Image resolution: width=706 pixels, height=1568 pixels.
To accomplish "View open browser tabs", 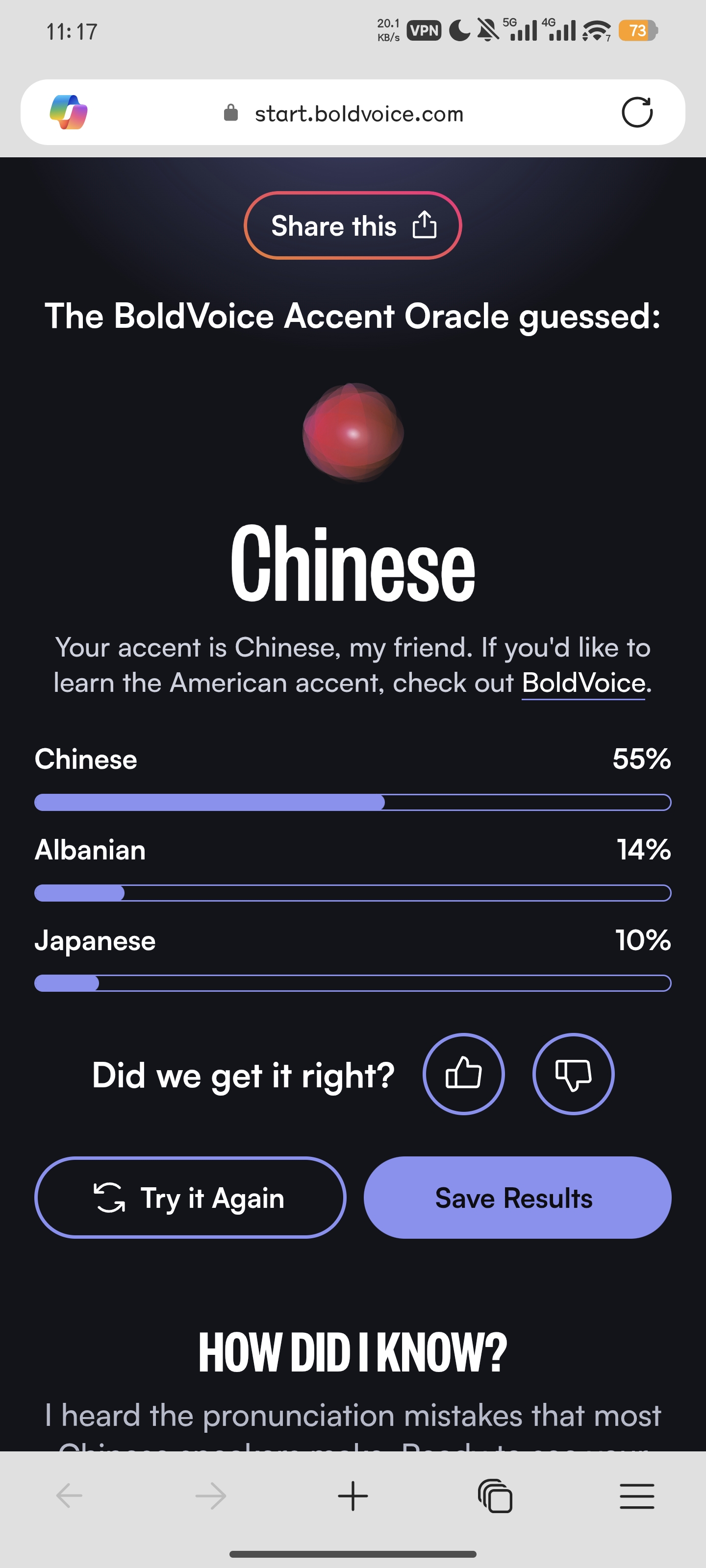I will [495, 1495].
